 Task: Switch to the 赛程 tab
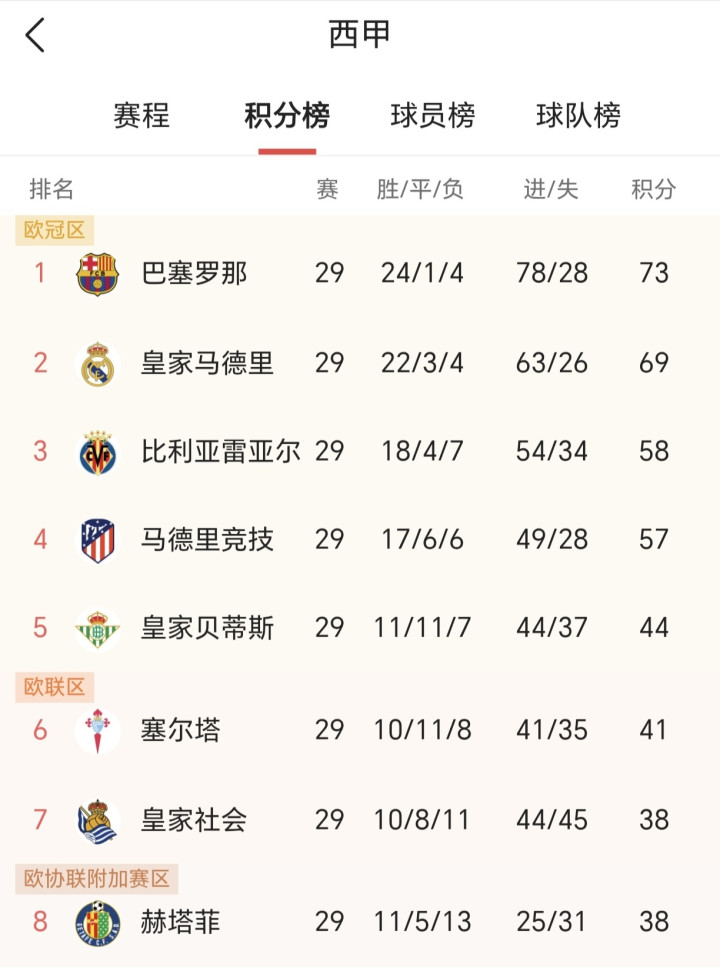[141, 116]
